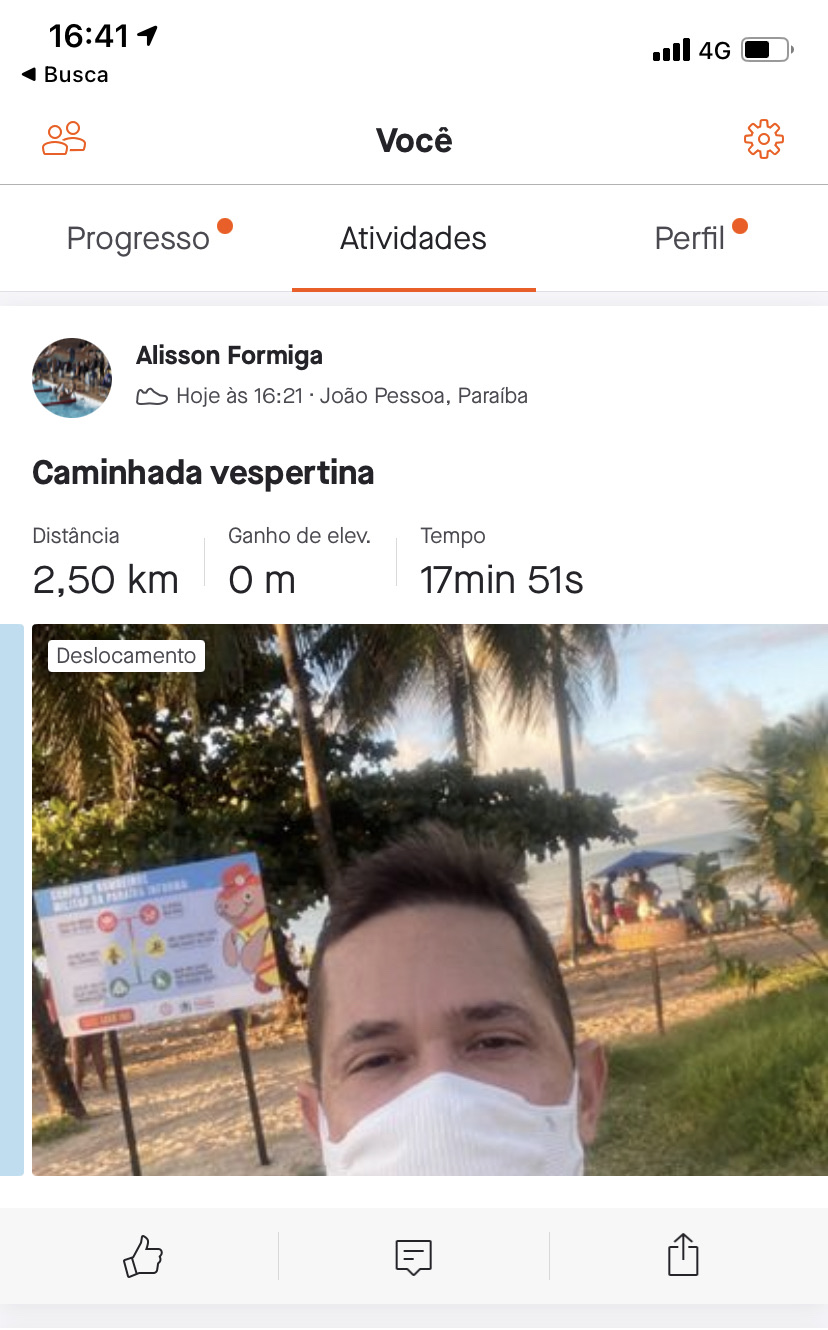This screenshot has width=828, height=1330.
Task: Give kudos with the thumbs-up icon
Action: (143, 1256)
